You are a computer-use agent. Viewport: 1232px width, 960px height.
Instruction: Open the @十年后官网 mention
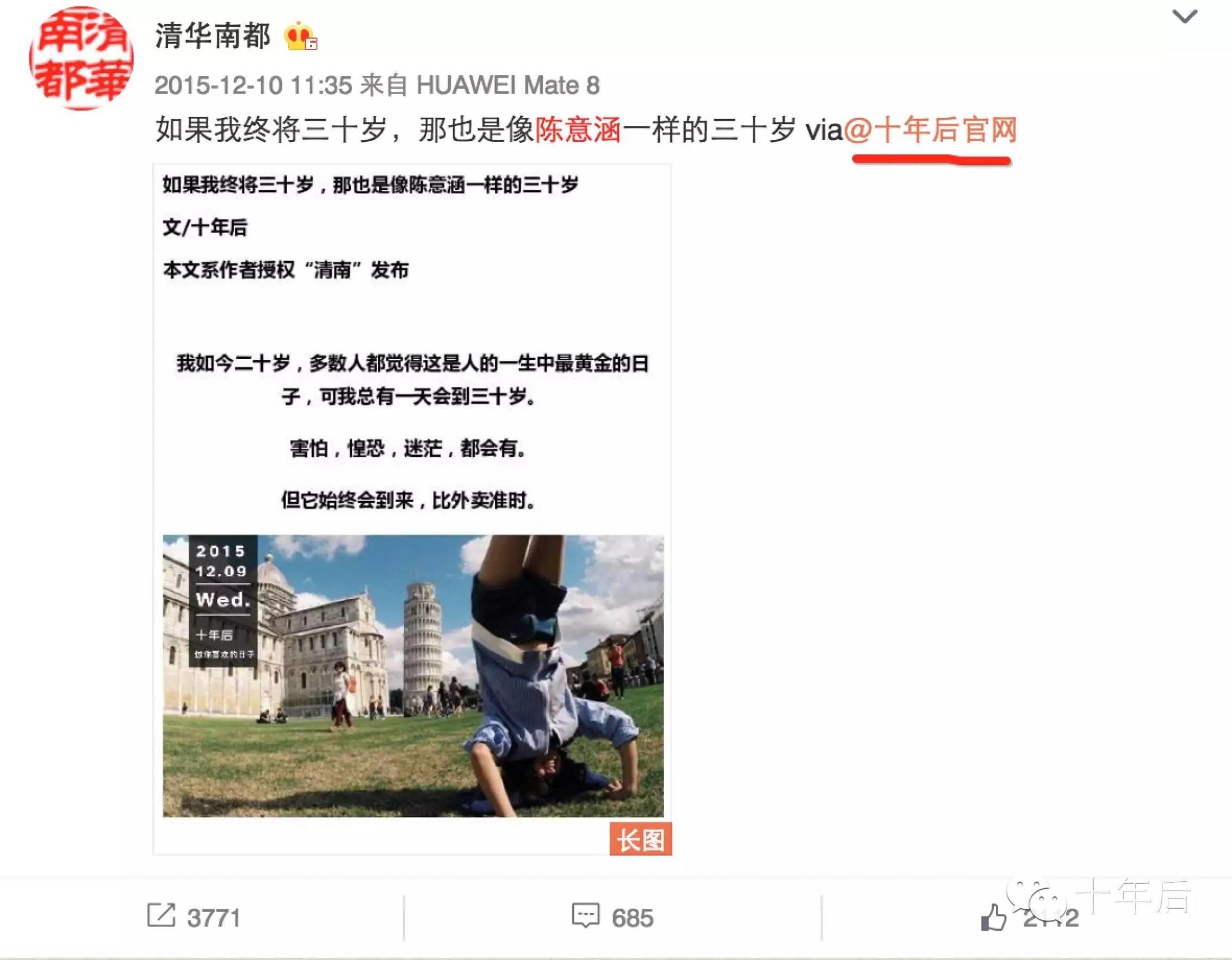point(930,130)
